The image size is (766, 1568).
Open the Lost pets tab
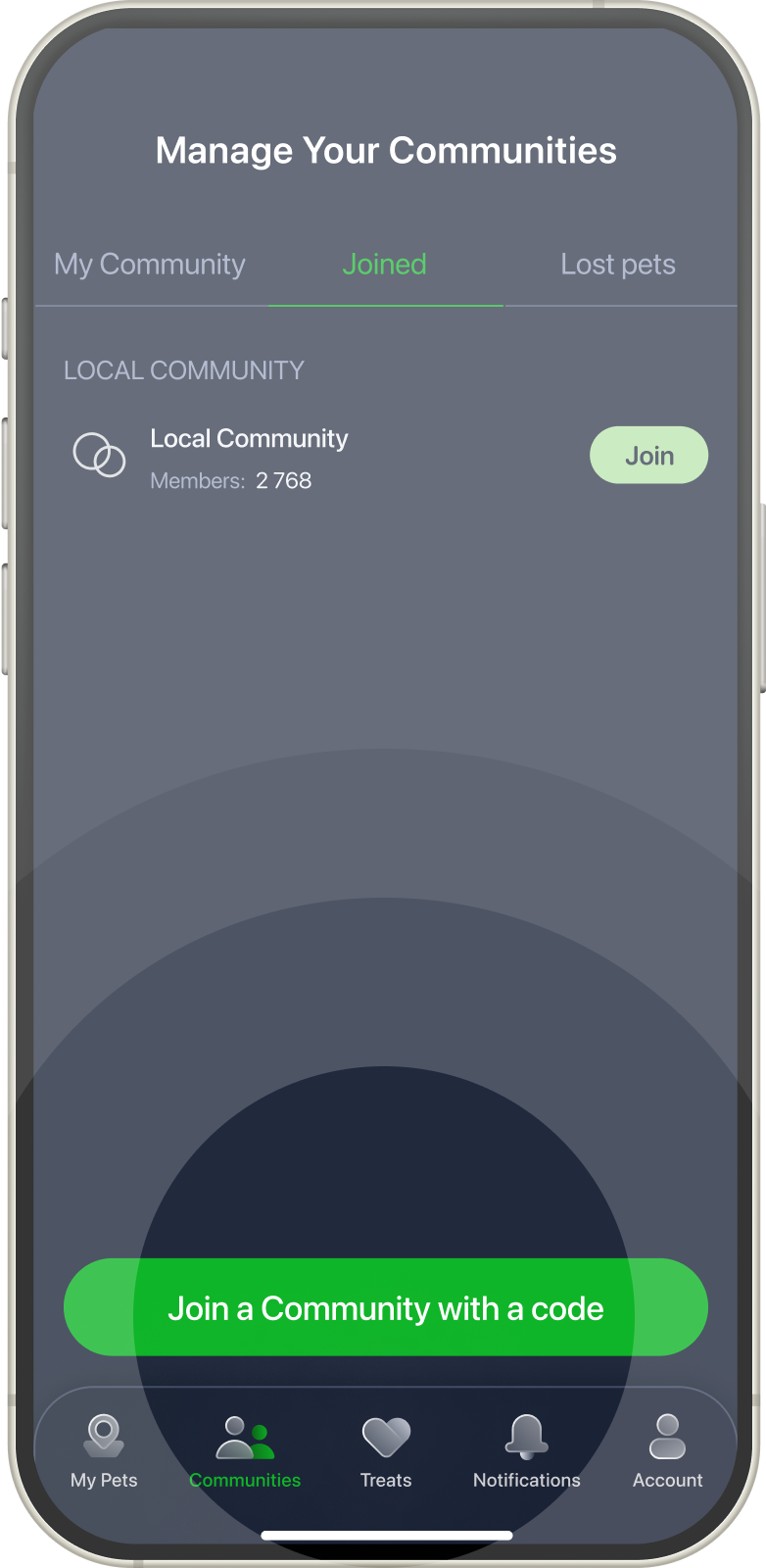pyautogui.click(x=617, y=265)
